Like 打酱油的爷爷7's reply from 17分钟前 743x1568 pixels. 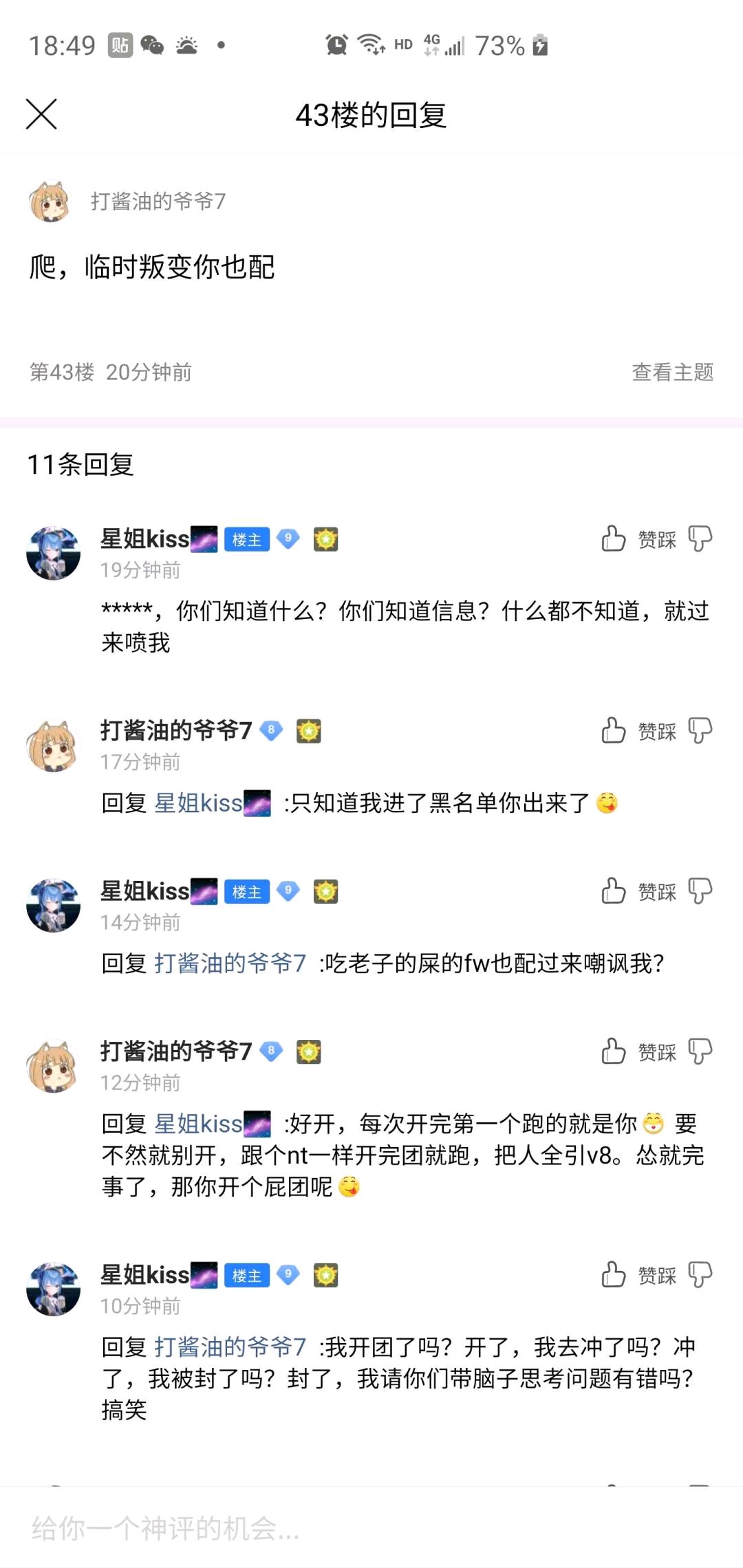(x=614, y=731)
